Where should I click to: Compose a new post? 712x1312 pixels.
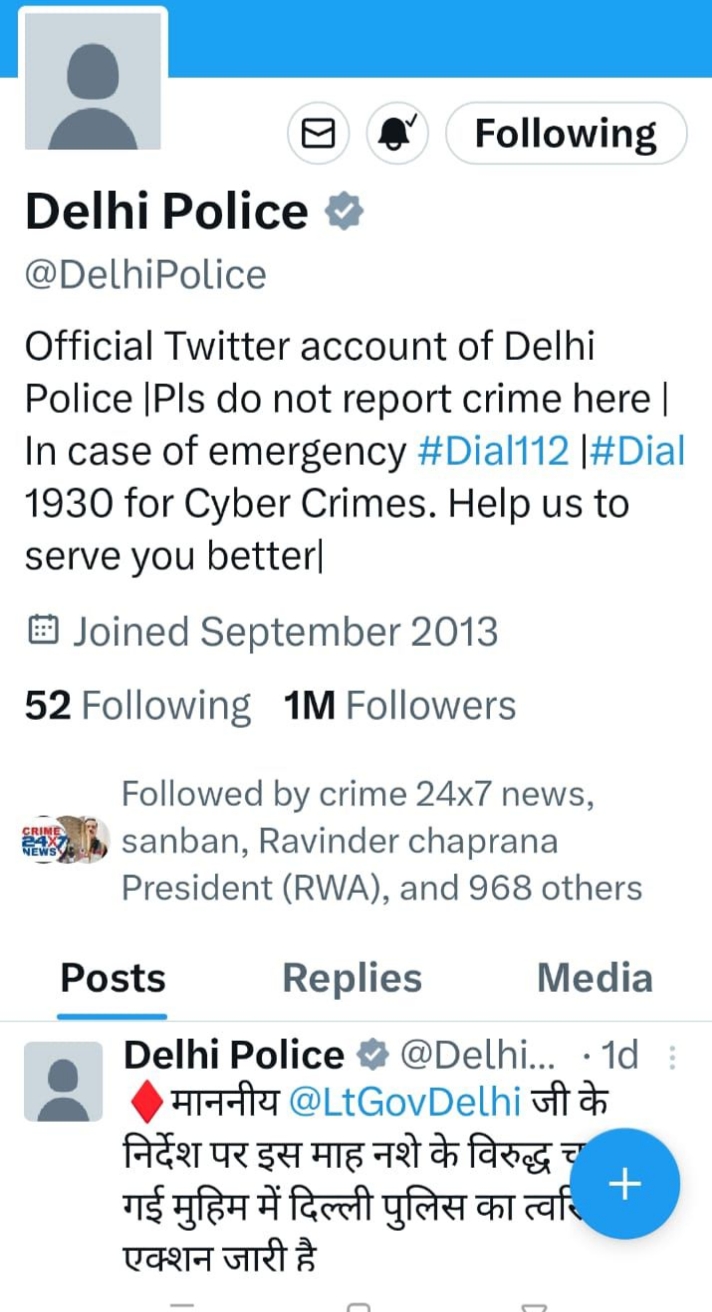point(626,1185)
